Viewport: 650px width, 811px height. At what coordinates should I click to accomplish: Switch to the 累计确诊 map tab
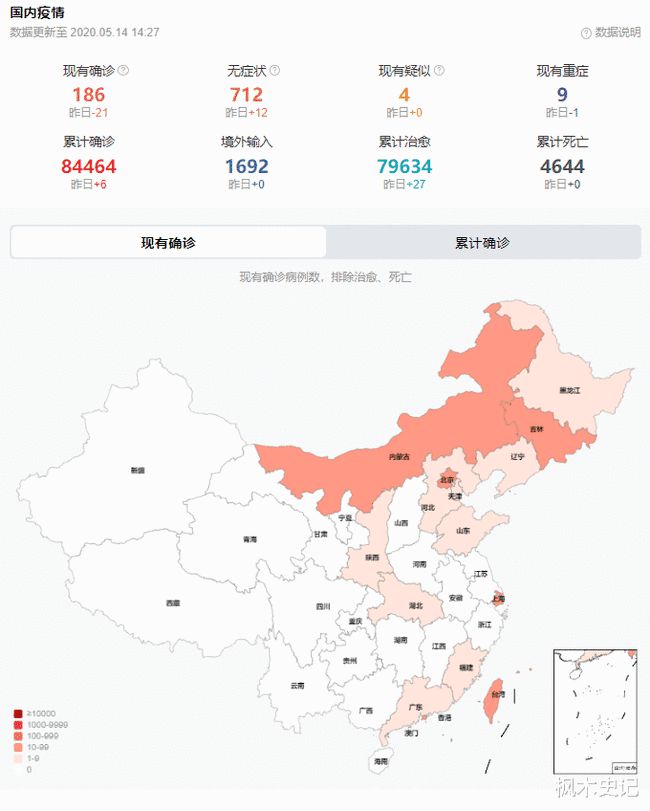(482, 242)
